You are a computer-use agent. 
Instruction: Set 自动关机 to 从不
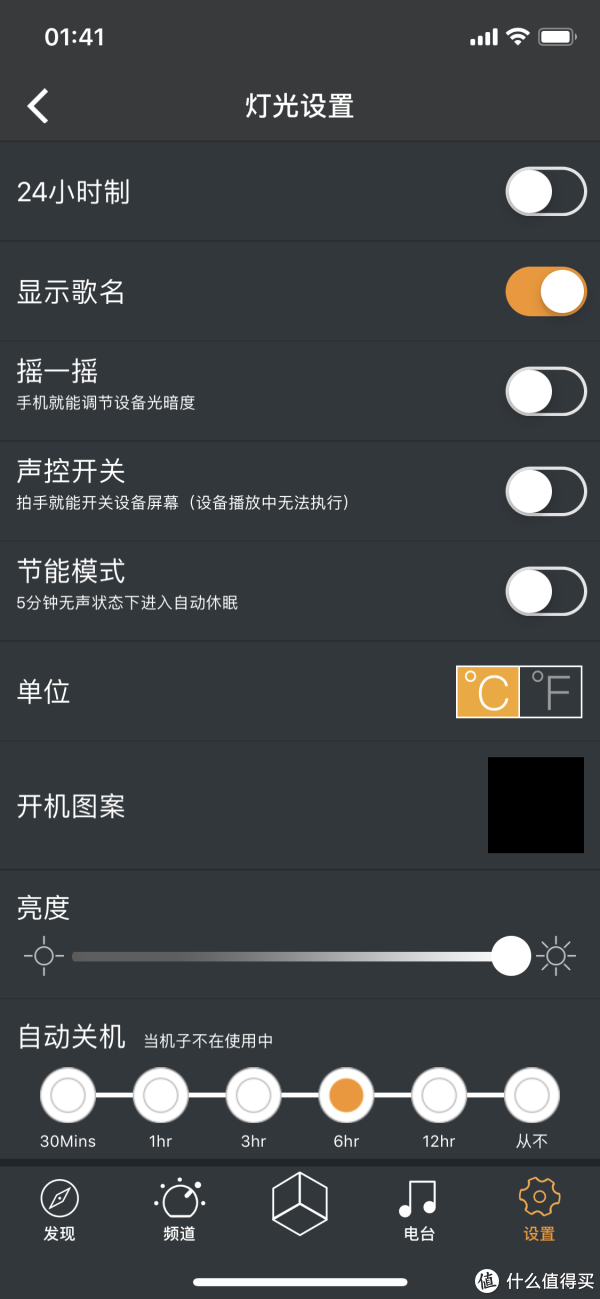pyautogui.click(x=532, y=1095)
